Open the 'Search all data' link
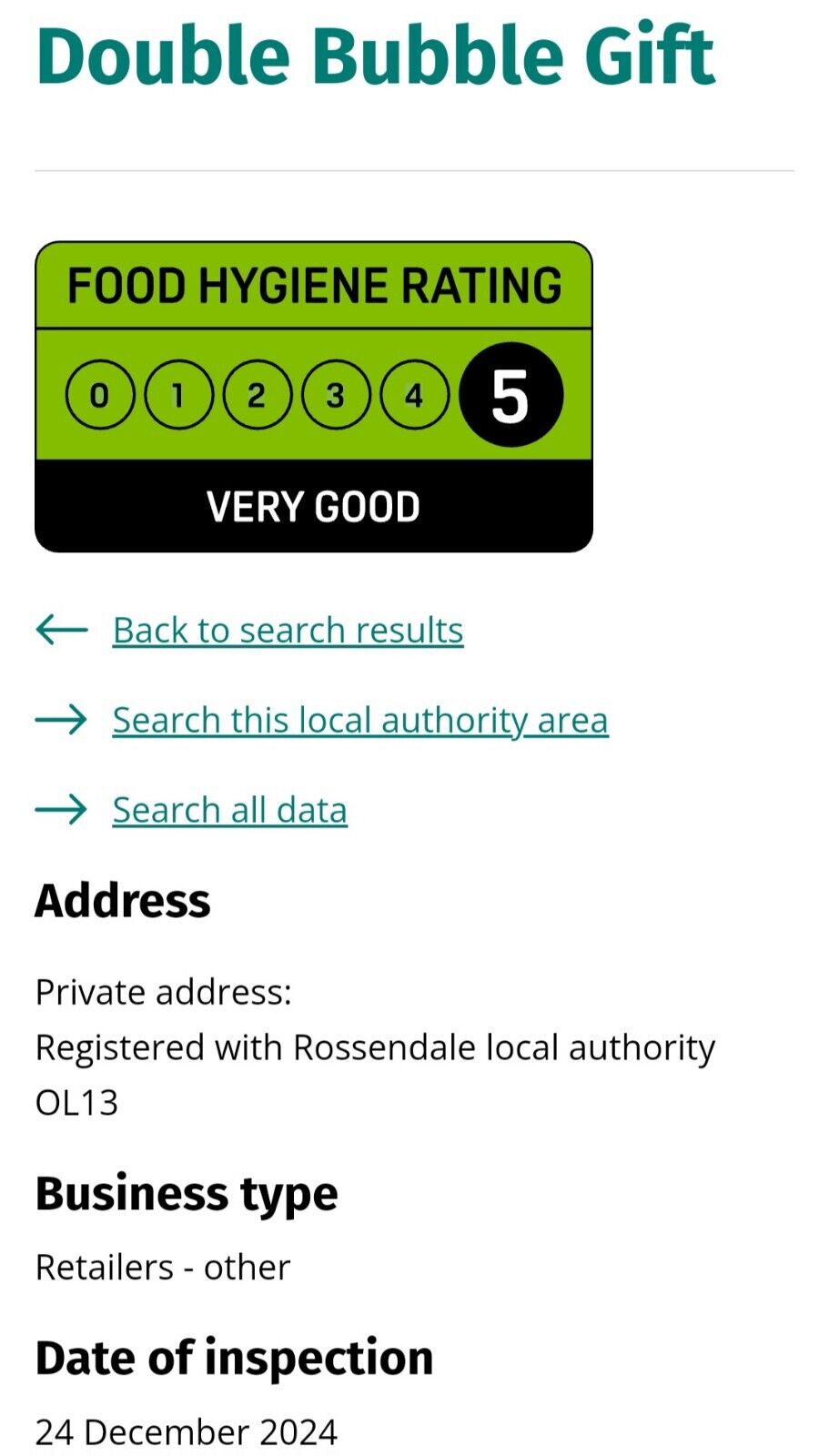Viewport: 829px width, 1456px height. (229, 810)
